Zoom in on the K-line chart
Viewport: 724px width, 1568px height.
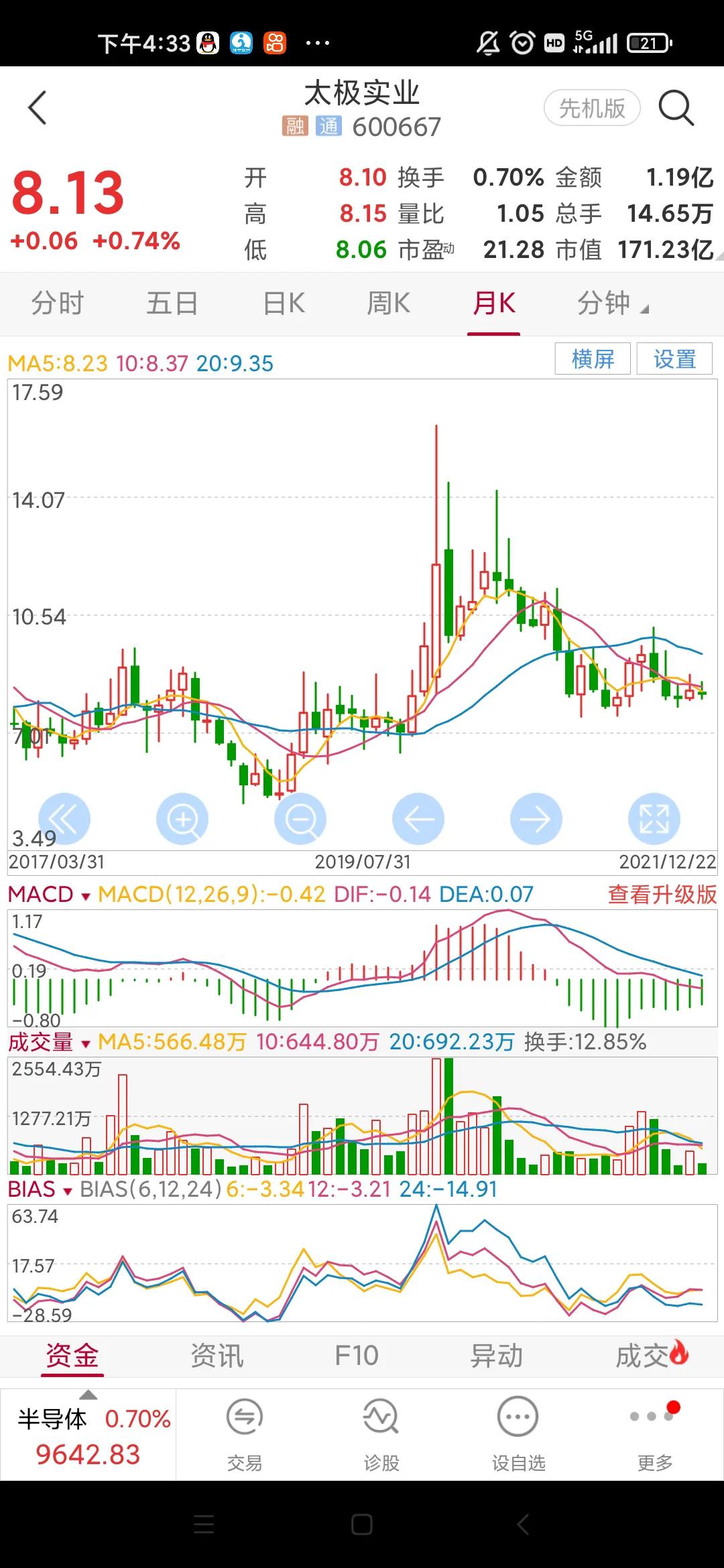pyautogui.click(x=182, y=819)
